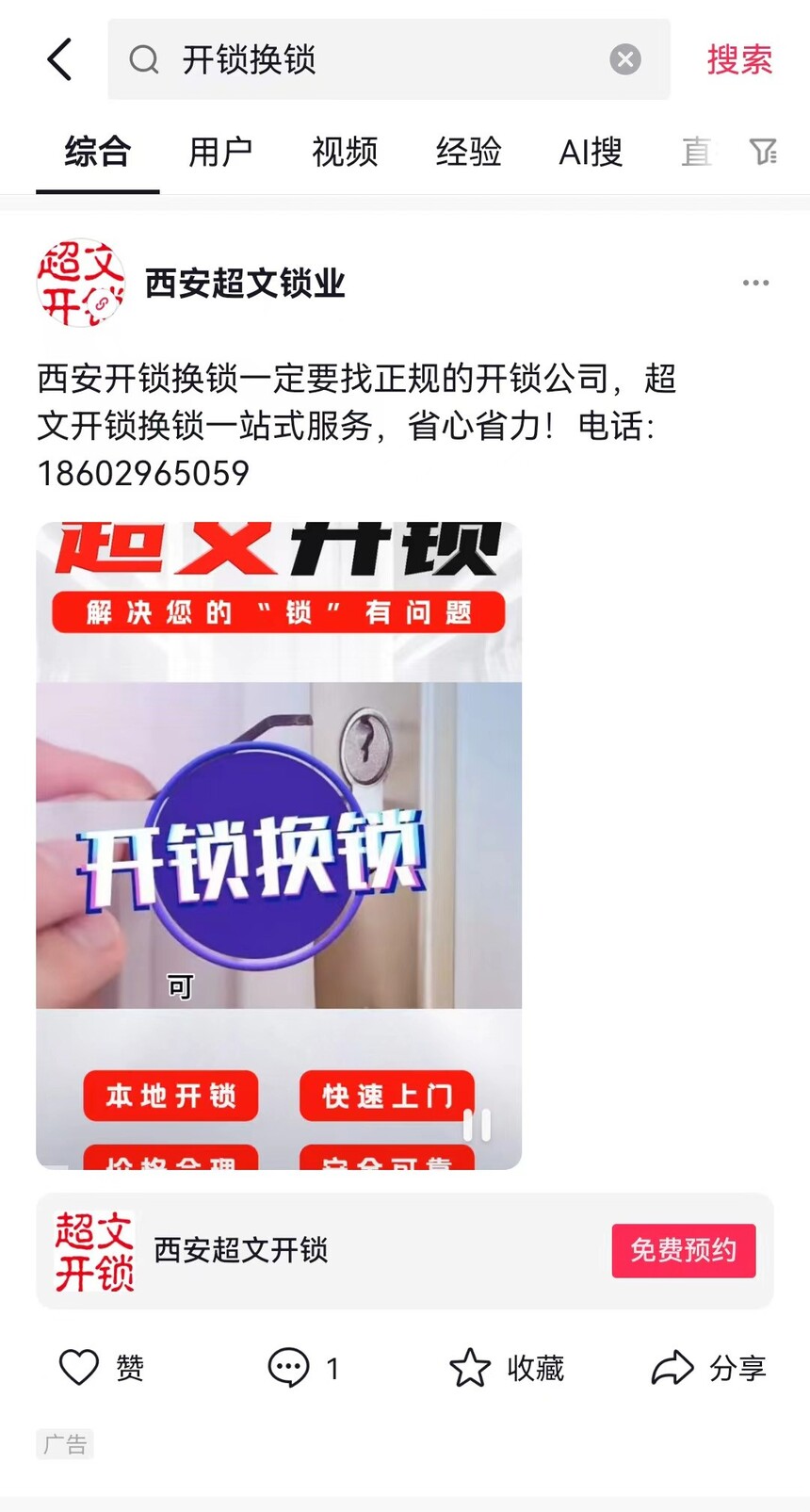Screen dimensions: 810x1512
Task: Tap the red 搜索 button
Action: [x=739, y=59]
